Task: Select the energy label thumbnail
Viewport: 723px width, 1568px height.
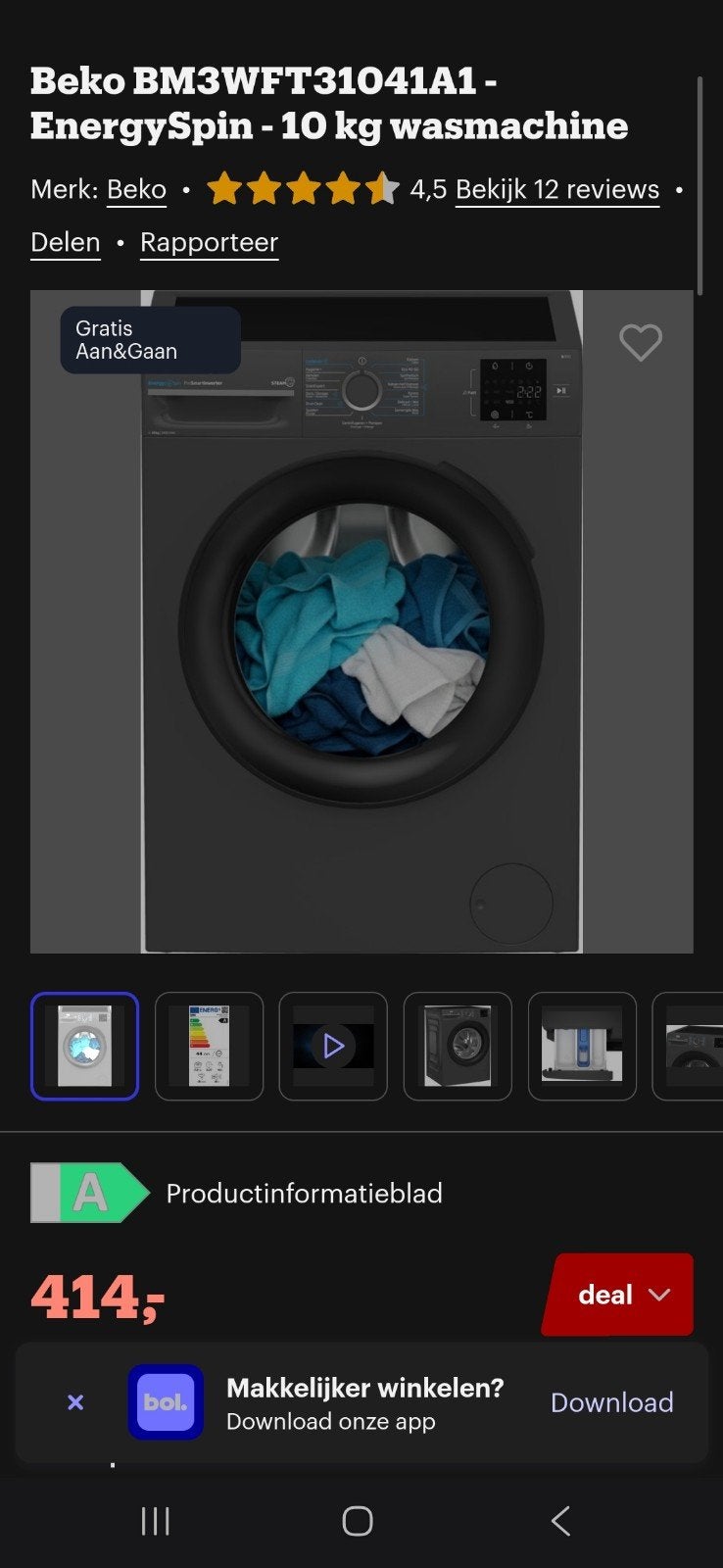Action: point(209,1046)
